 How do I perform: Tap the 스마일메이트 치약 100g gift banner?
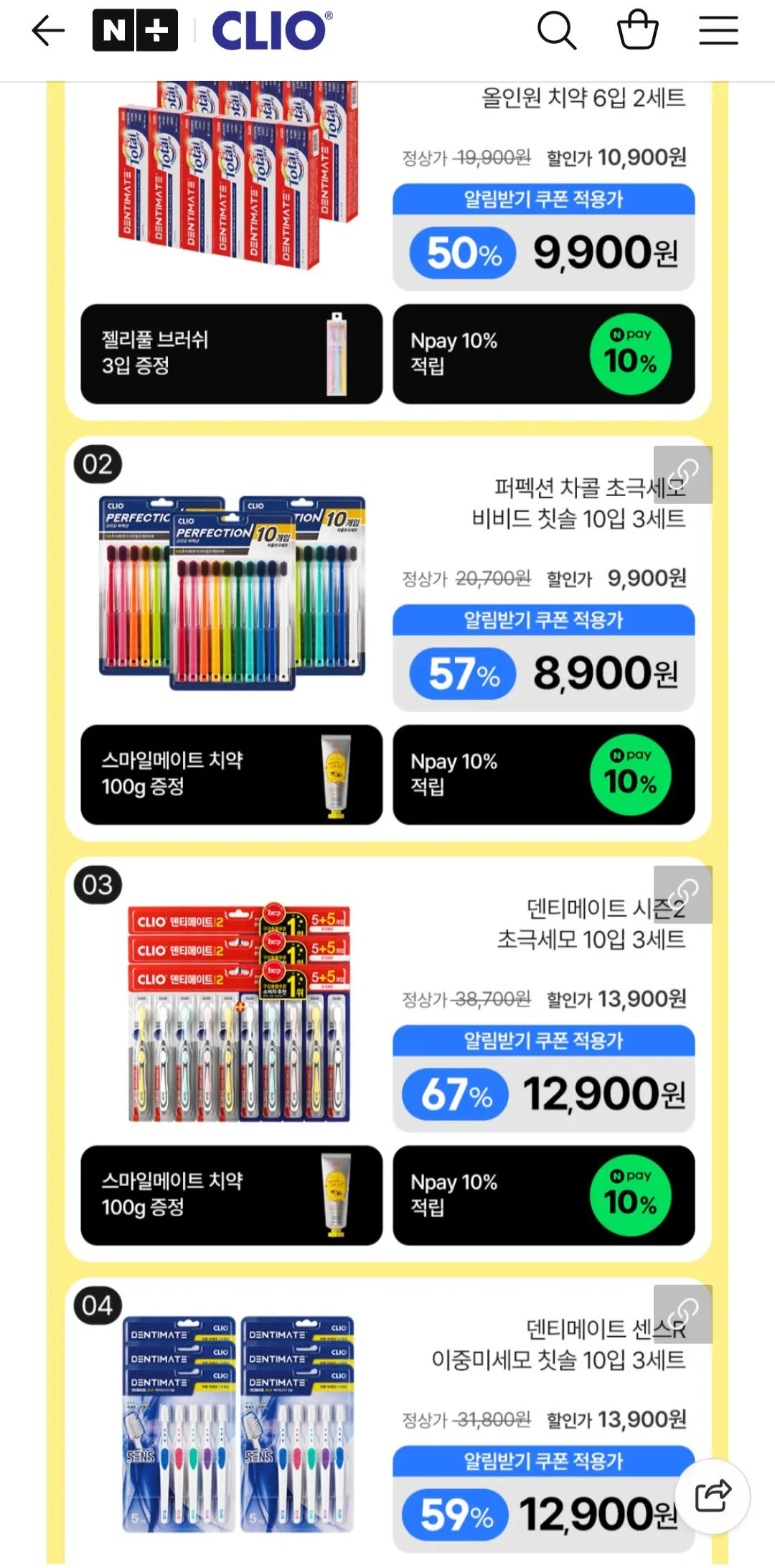(231, 775)
